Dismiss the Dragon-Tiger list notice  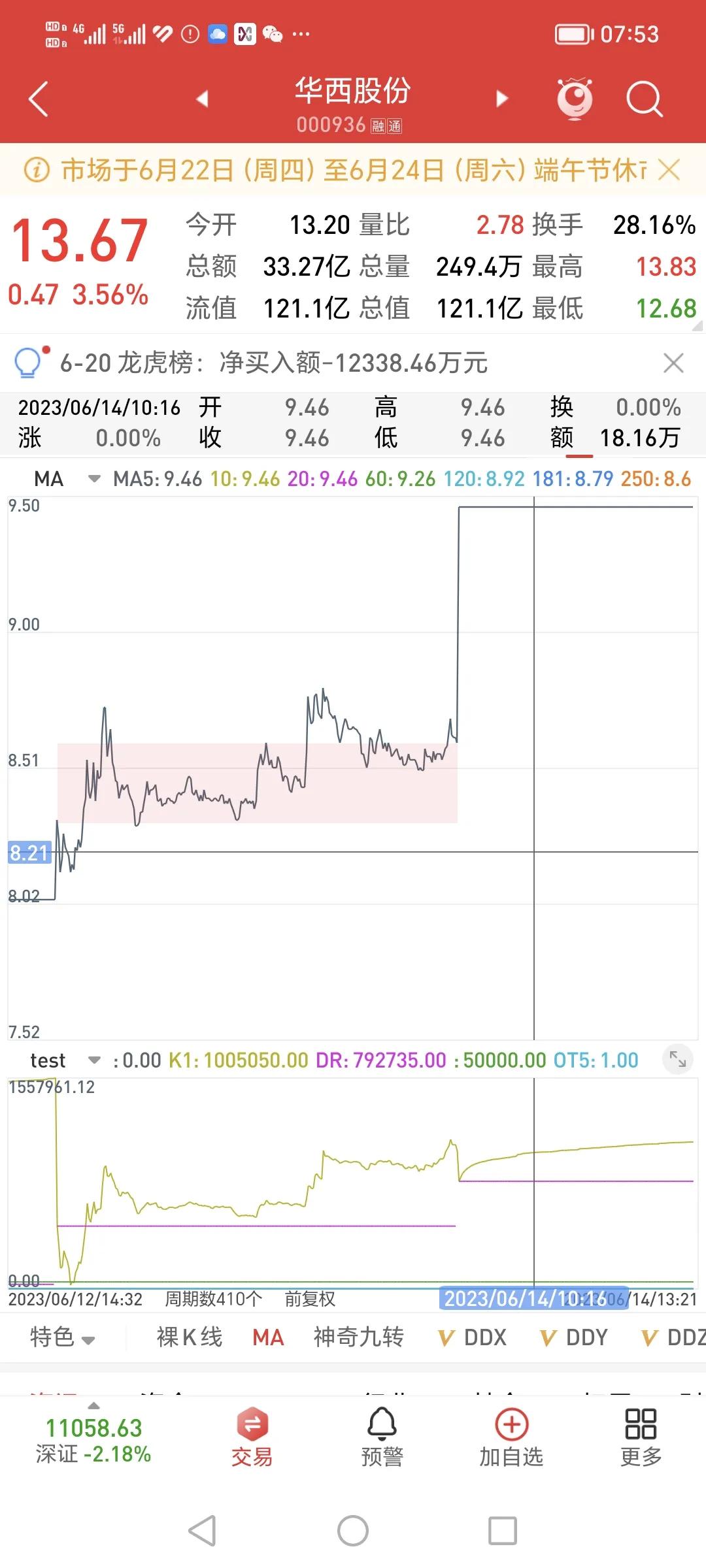[x=674, y=364]
